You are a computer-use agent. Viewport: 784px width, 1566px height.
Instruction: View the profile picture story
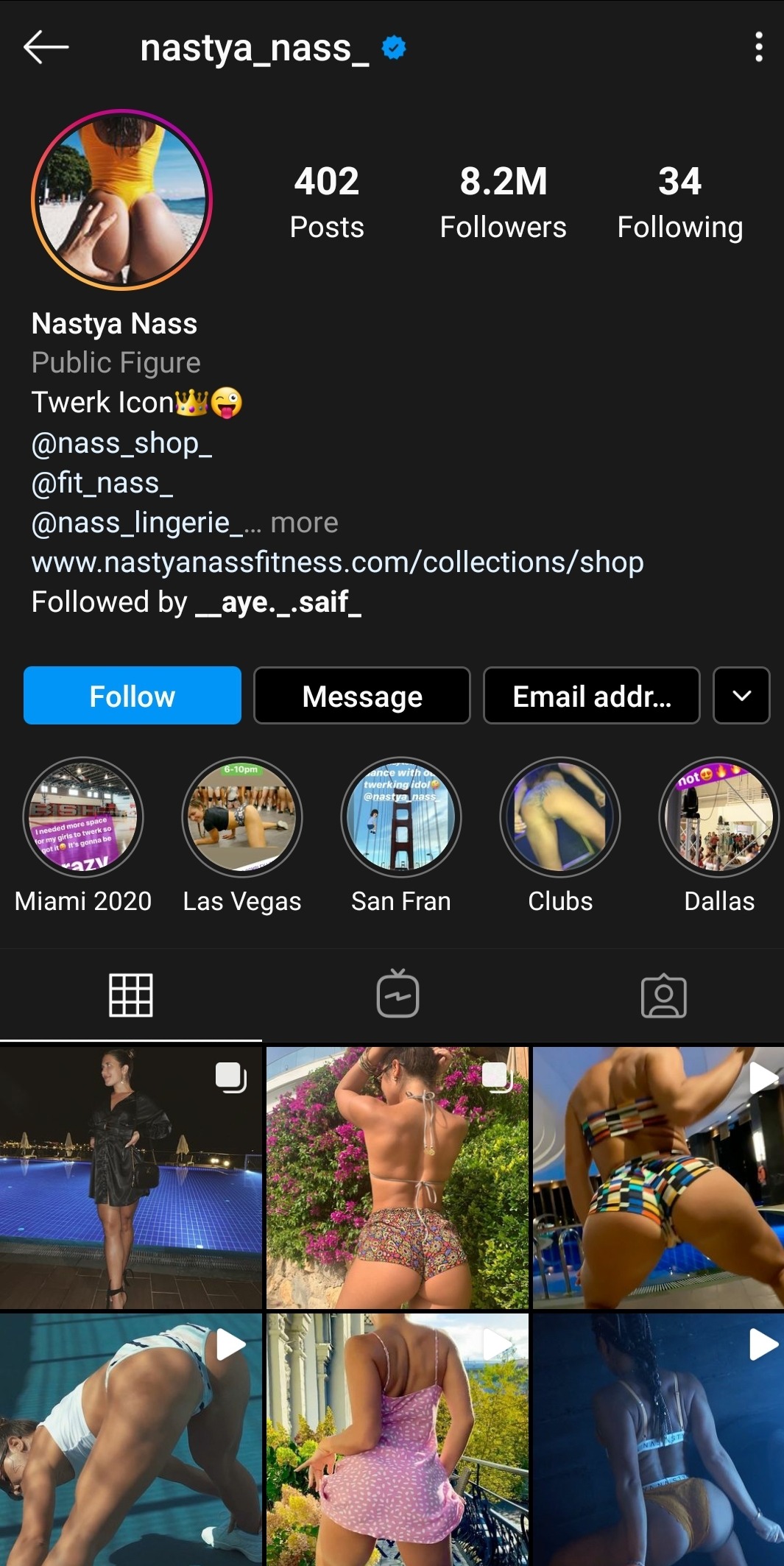click(122, 200)
